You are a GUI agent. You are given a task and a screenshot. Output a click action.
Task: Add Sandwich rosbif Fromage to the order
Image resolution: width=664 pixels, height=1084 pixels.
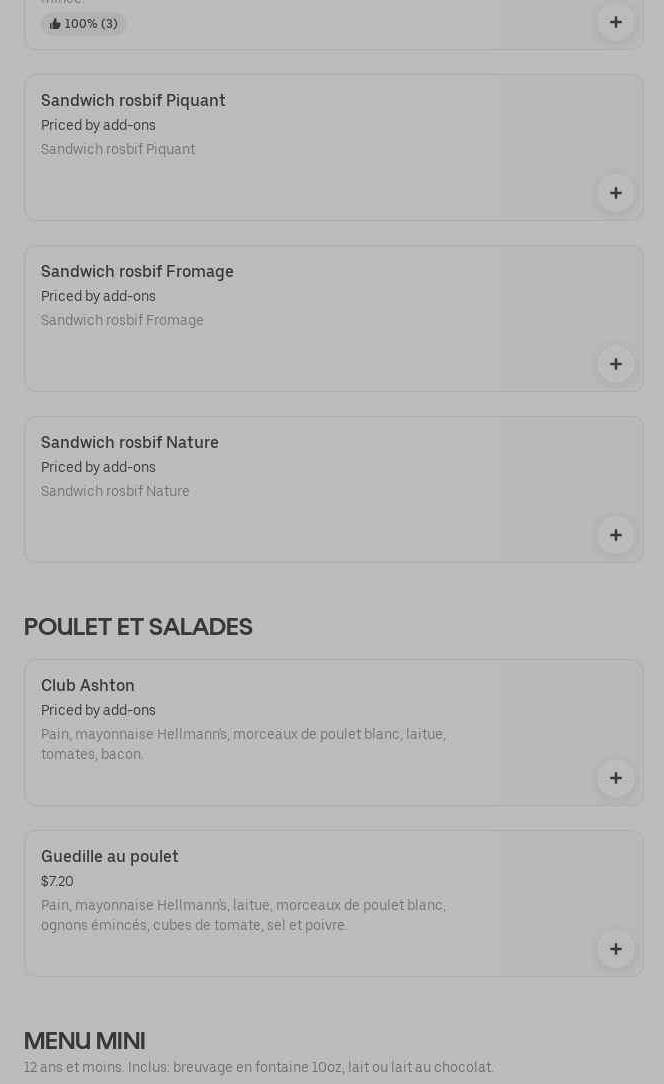click(x=615, y=364)
